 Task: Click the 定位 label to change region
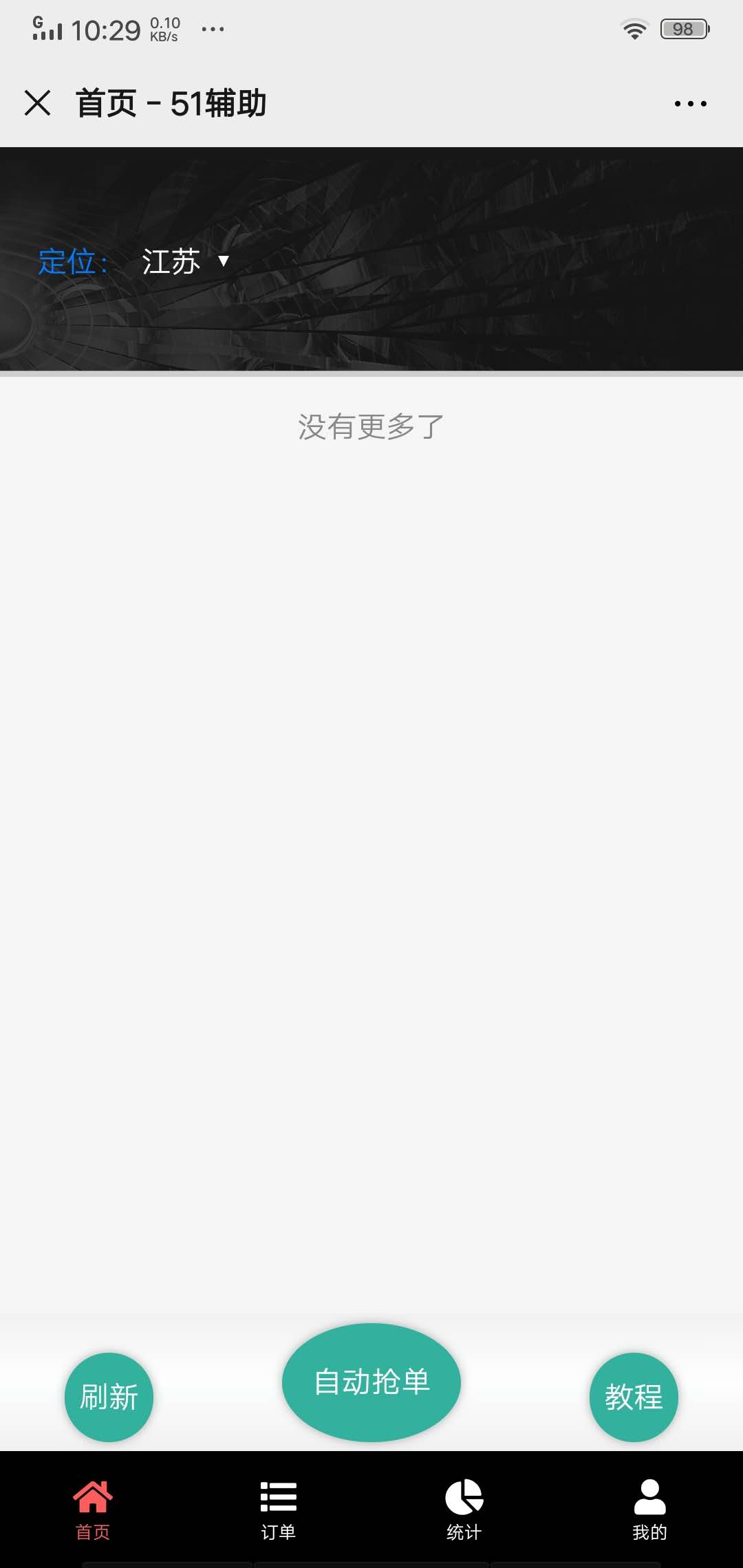pyautogui.click(x=72, y=261)
